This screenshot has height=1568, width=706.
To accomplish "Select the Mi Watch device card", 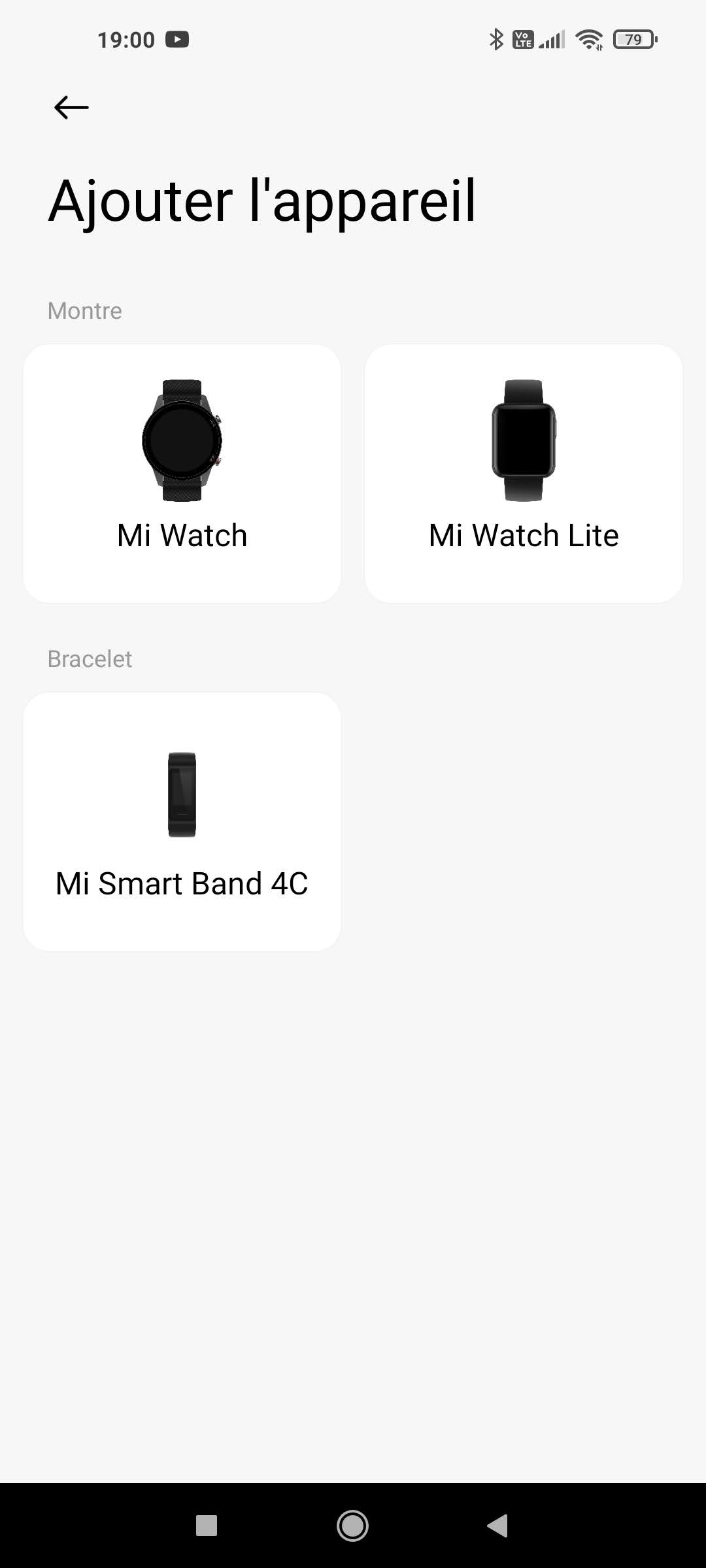I will point(182,473).
